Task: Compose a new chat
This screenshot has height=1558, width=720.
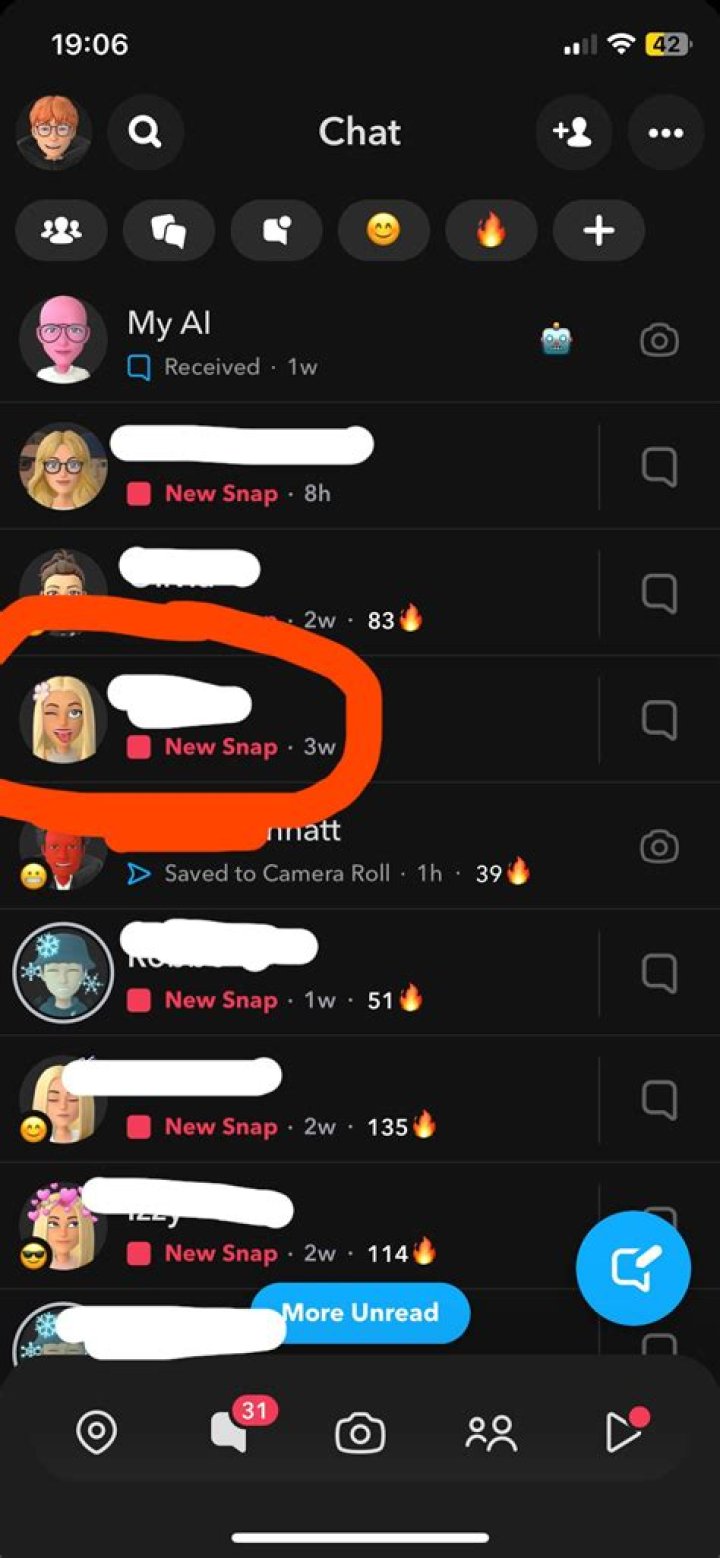Action: (x=633, y=1268)
